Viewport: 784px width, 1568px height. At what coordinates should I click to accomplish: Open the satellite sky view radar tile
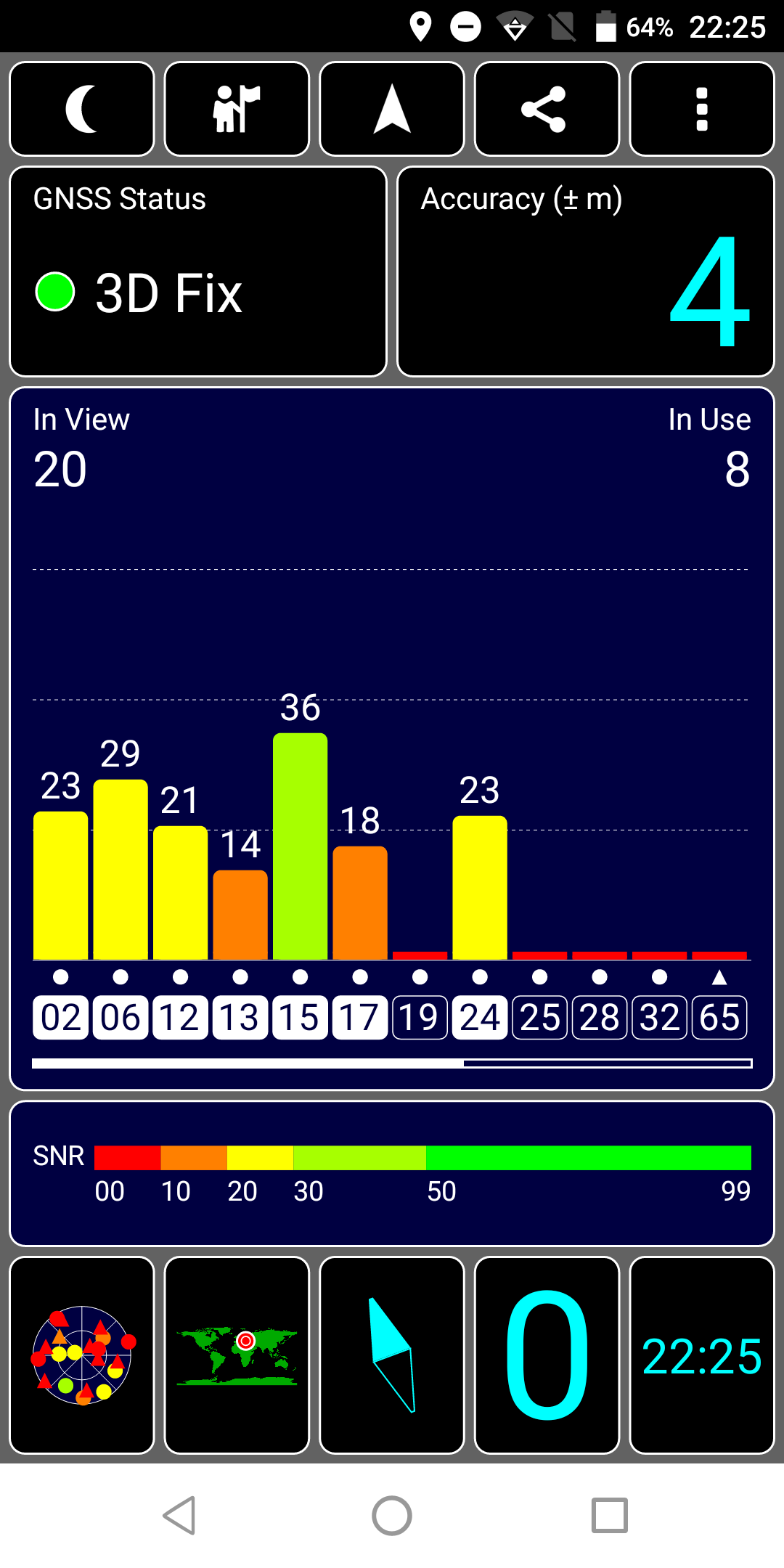[x=82, y=1355]
